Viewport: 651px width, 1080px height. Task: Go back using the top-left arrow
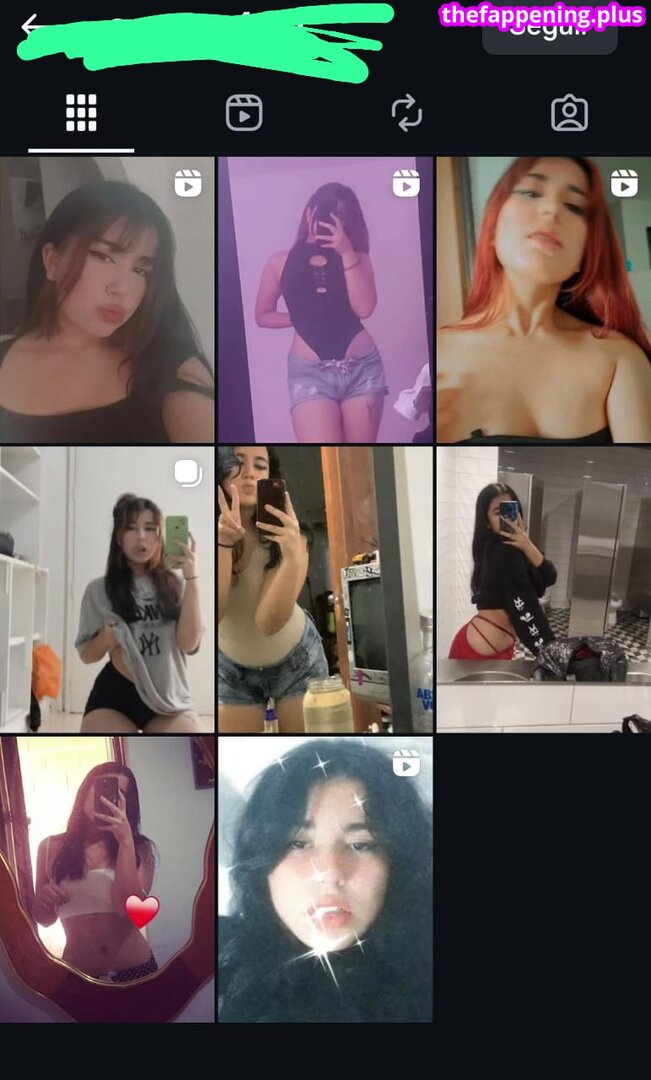(x=30, y=26)
